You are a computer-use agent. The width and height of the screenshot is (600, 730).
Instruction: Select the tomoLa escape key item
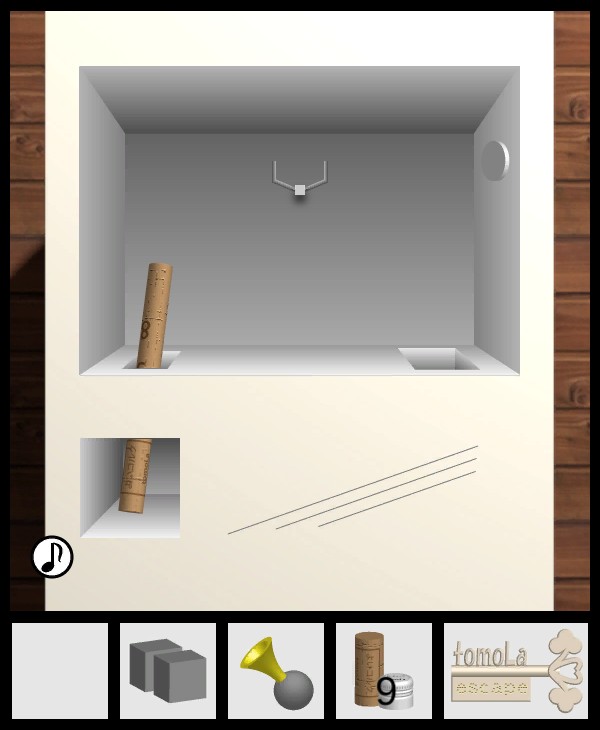[516, 671]
